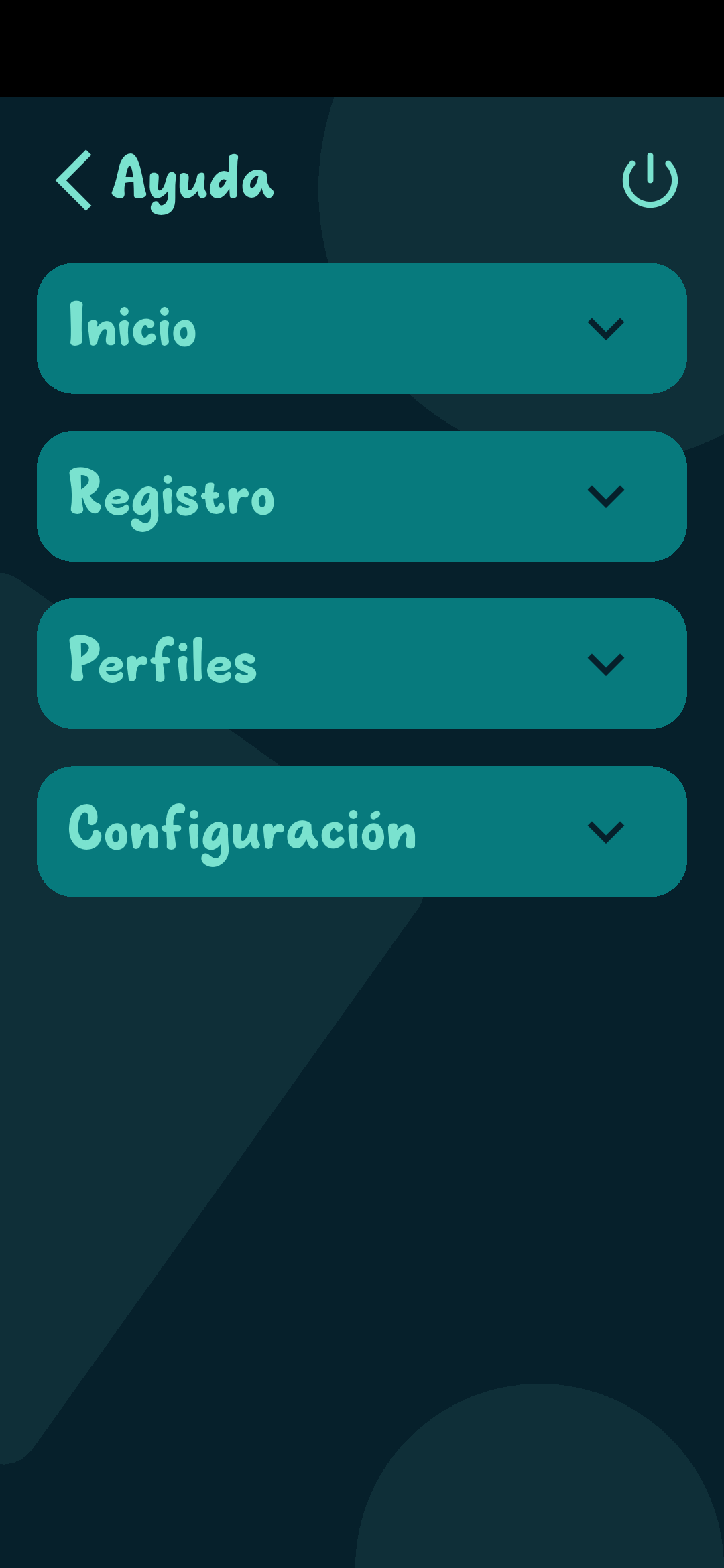Expand the Registro help section
This screenshot has height=1568, width=724.
click(x=362, y=496)
